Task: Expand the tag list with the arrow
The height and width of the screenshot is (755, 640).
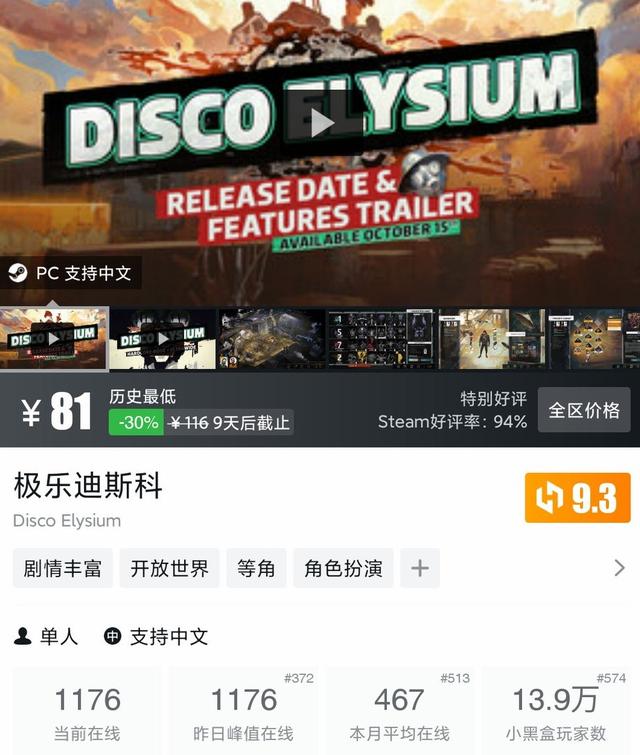Action: point(619,568)
